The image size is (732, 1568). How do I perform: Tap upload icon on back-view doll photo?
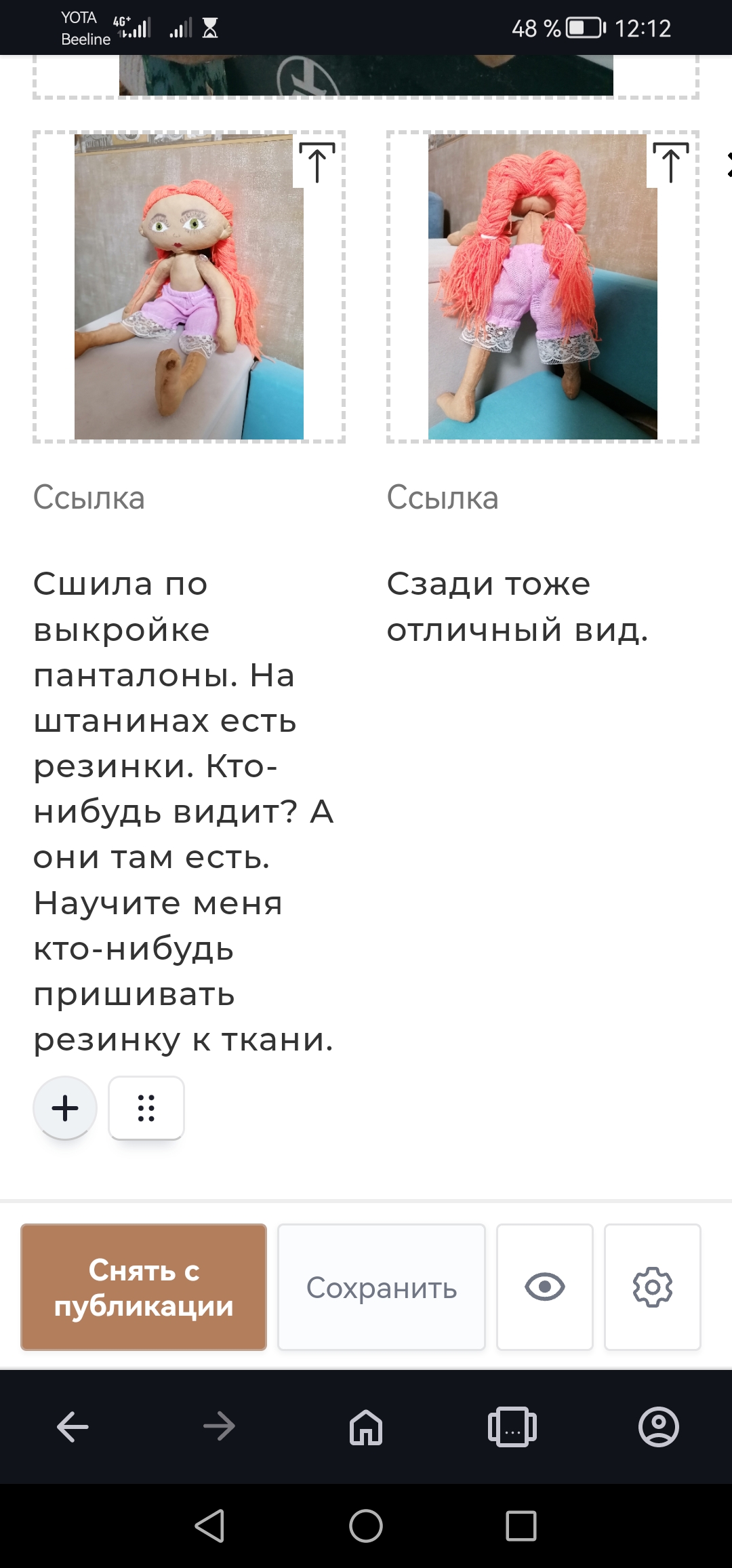click(x=670, y=163)
